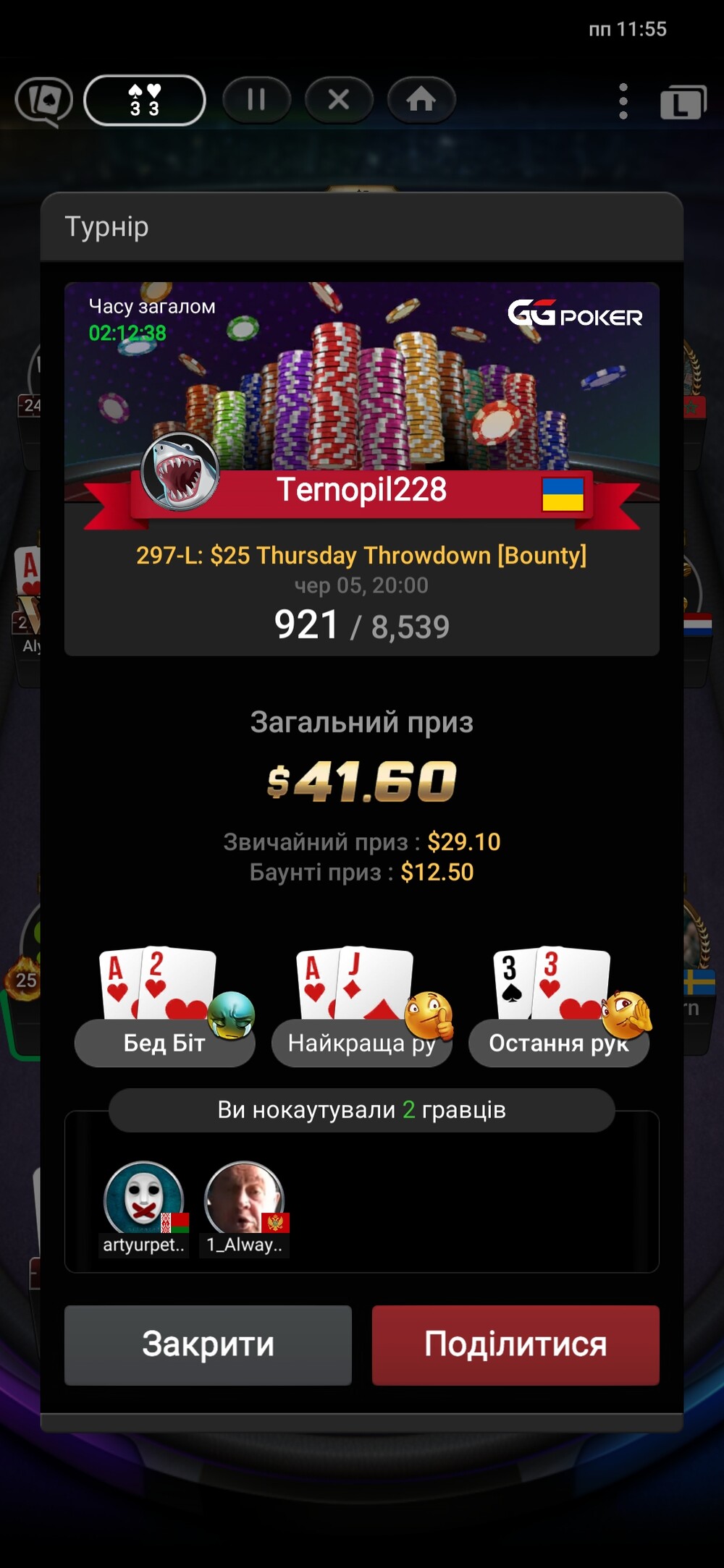
Task: Open the three-dot overflow menu
Action: click(623, 101)
